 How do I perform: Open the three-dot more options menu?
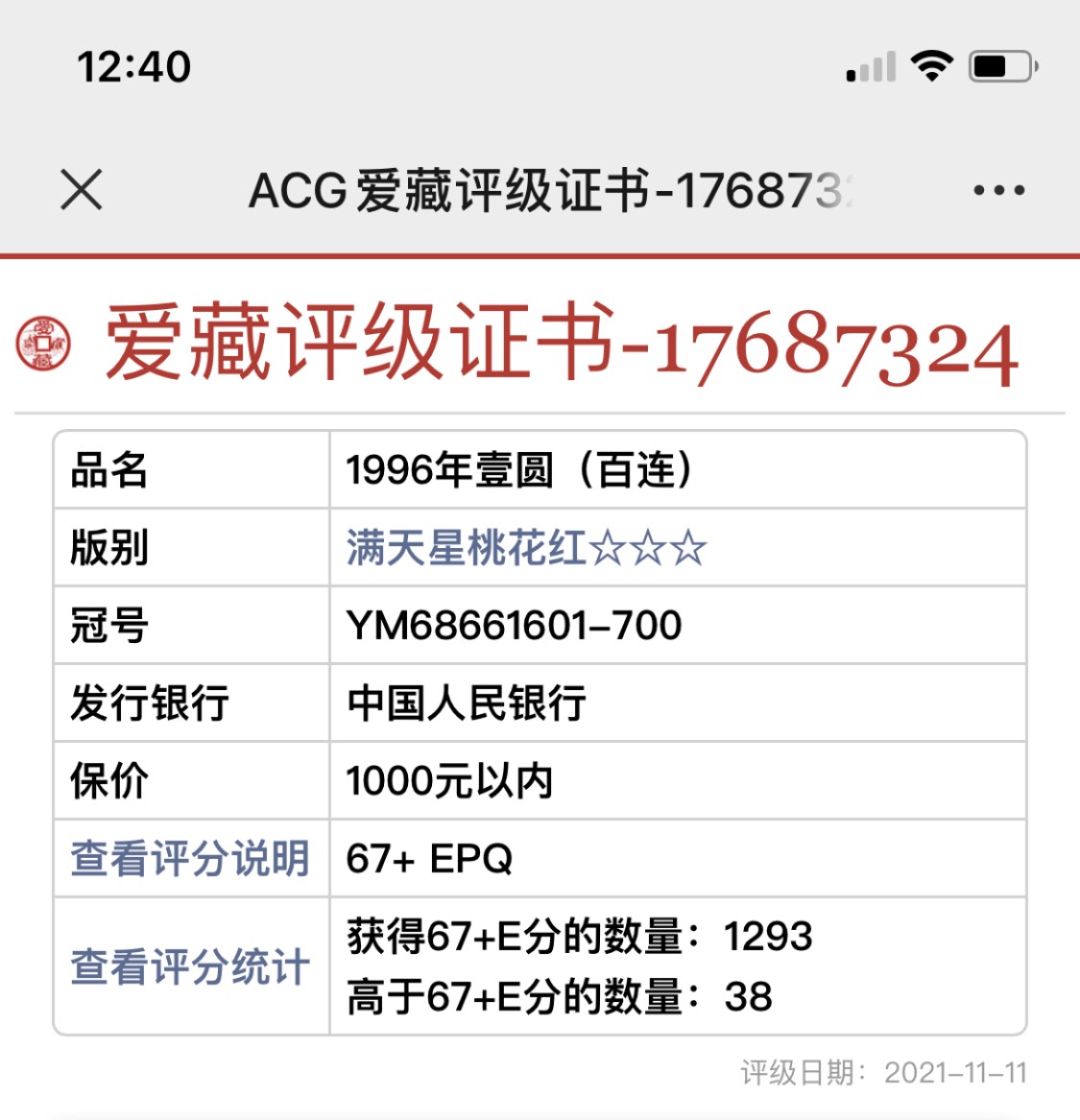[x=998, y=190]
